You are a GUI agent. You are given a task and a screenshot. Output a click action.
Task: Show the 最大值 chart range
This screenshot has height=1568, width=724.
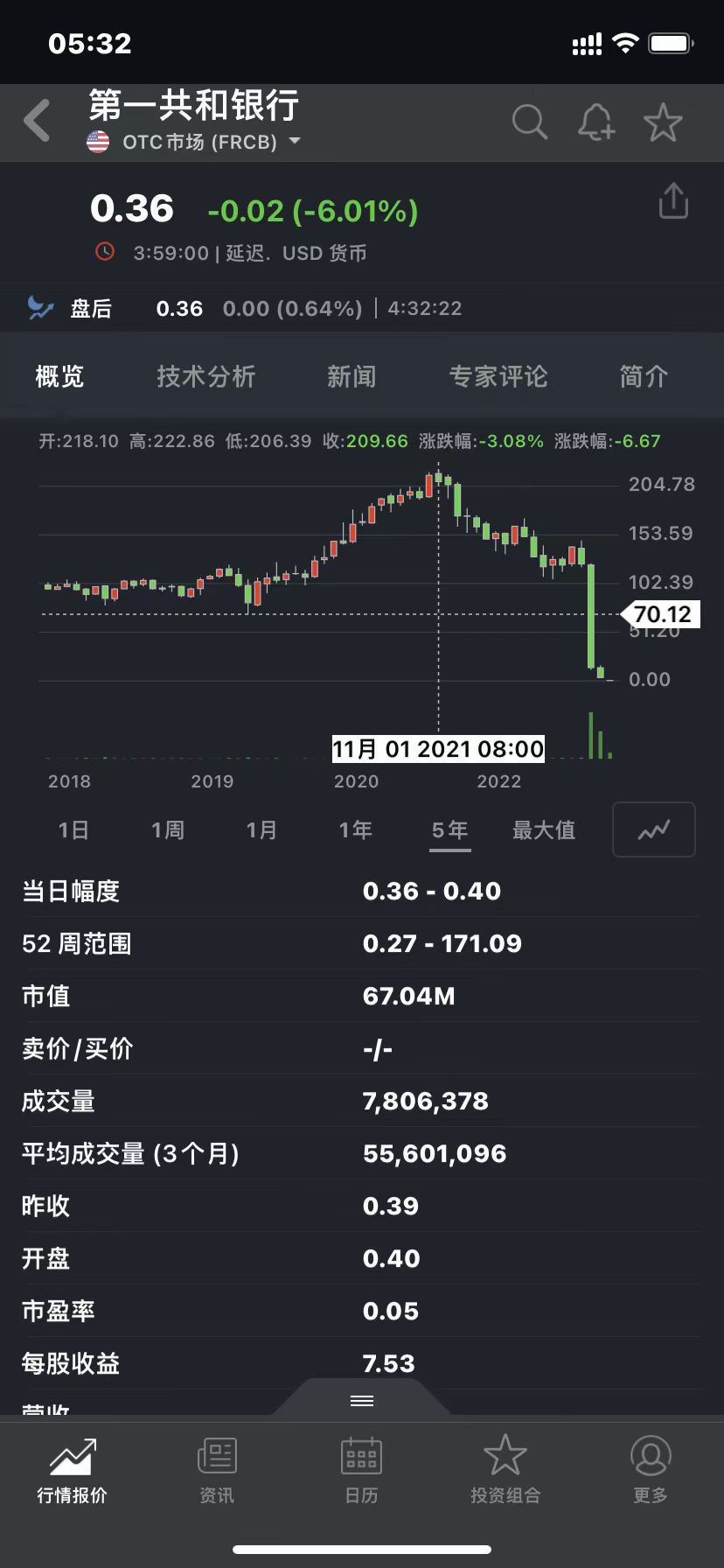click(x=544, y=829)
